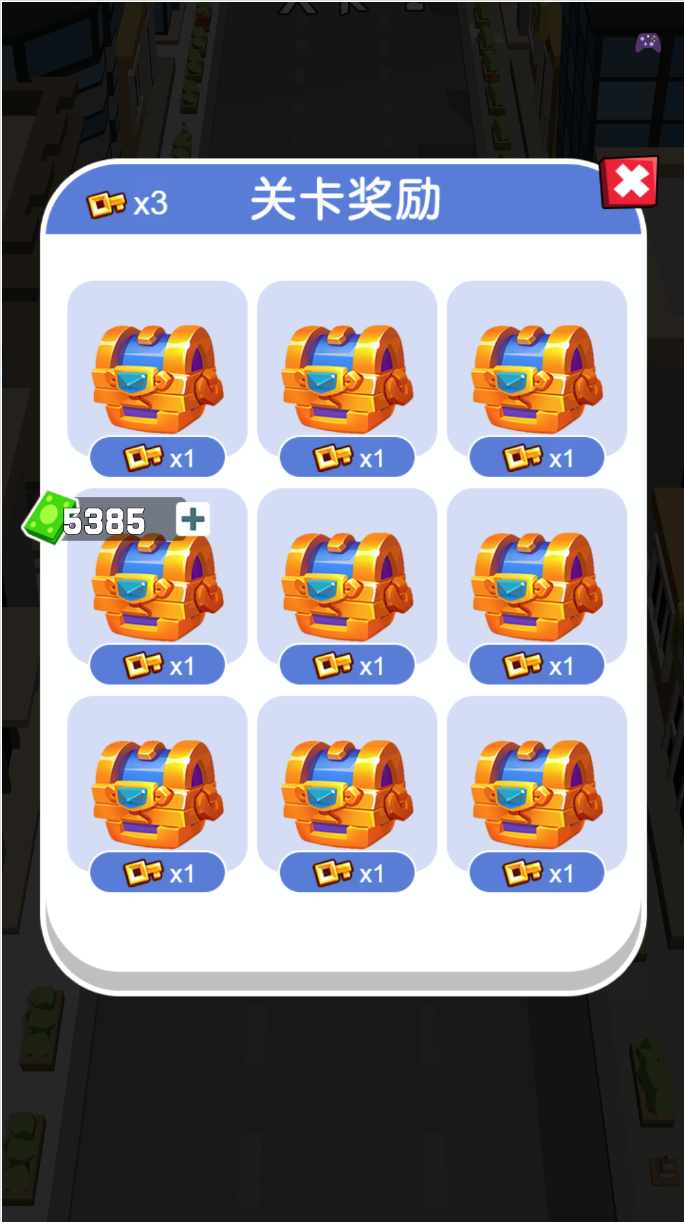Tap the gamepad icon in corner
The height and width of the screenshot is (1222, 684).
pyautogui.click(x=648, y=43)
